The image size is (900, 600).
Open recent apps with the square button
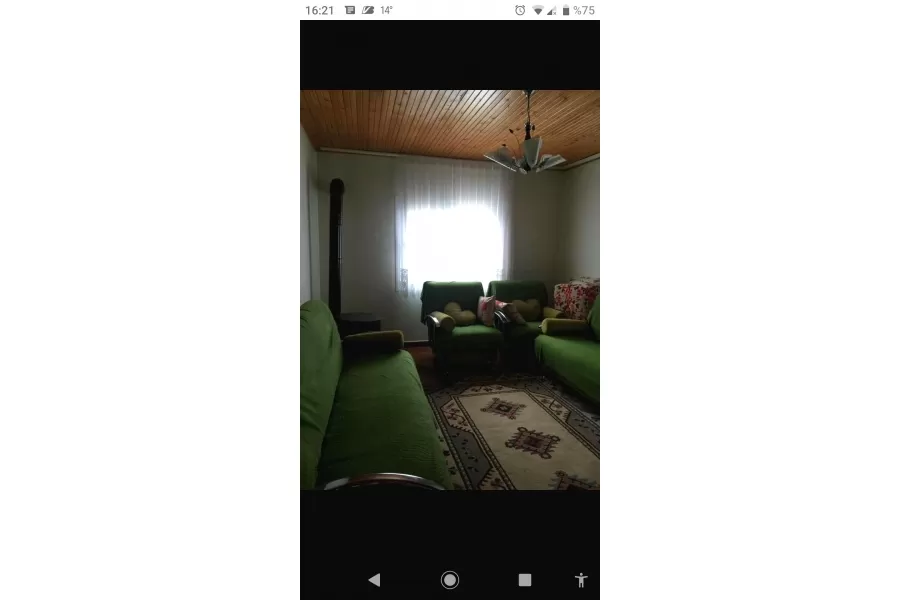pos(525,579)
